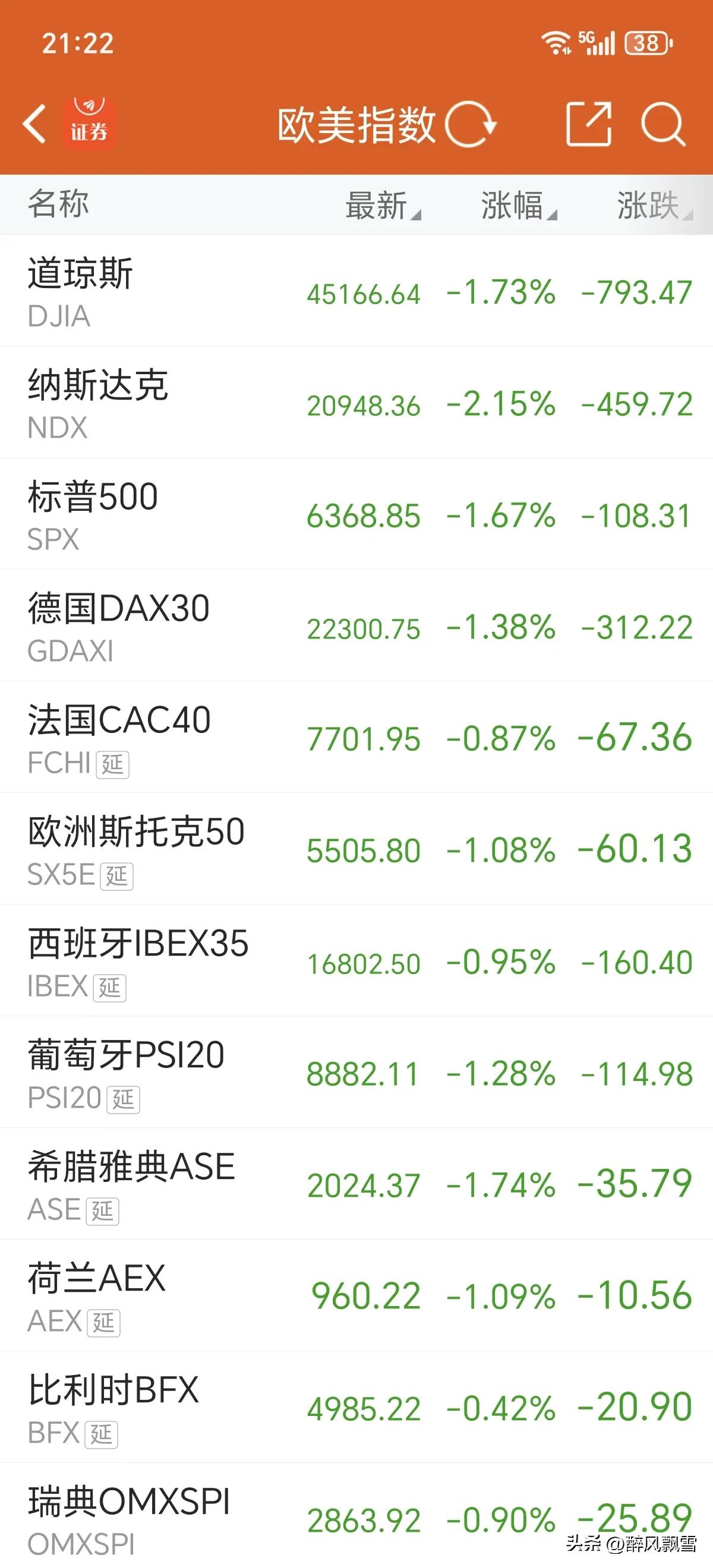Open 道琼斯 DJIA index details
Viewport: 713px width, 1568px height.
pos(356,292)
